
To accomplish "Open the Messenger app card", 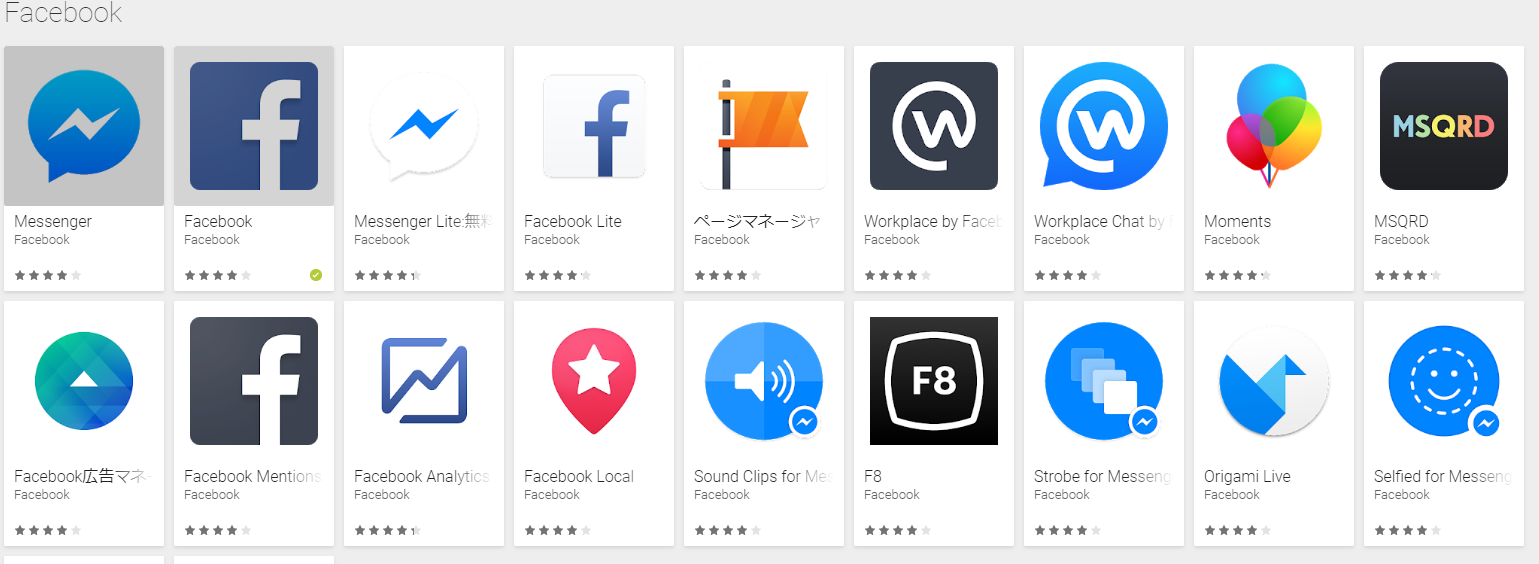I will point(84,126).
